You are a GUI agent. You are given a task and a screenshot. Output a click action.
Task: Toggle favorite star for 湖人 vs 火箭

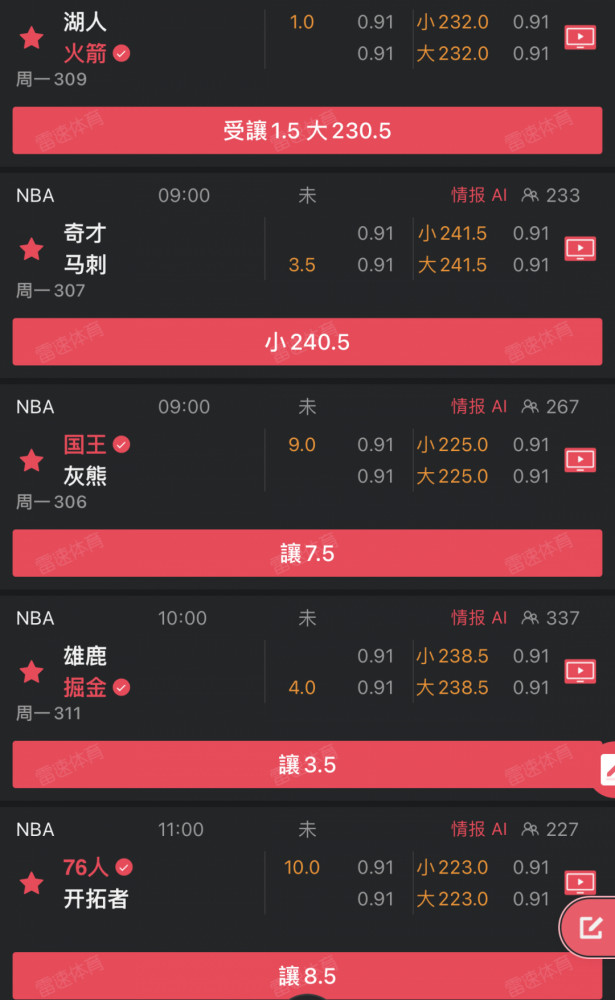point(31,38)
